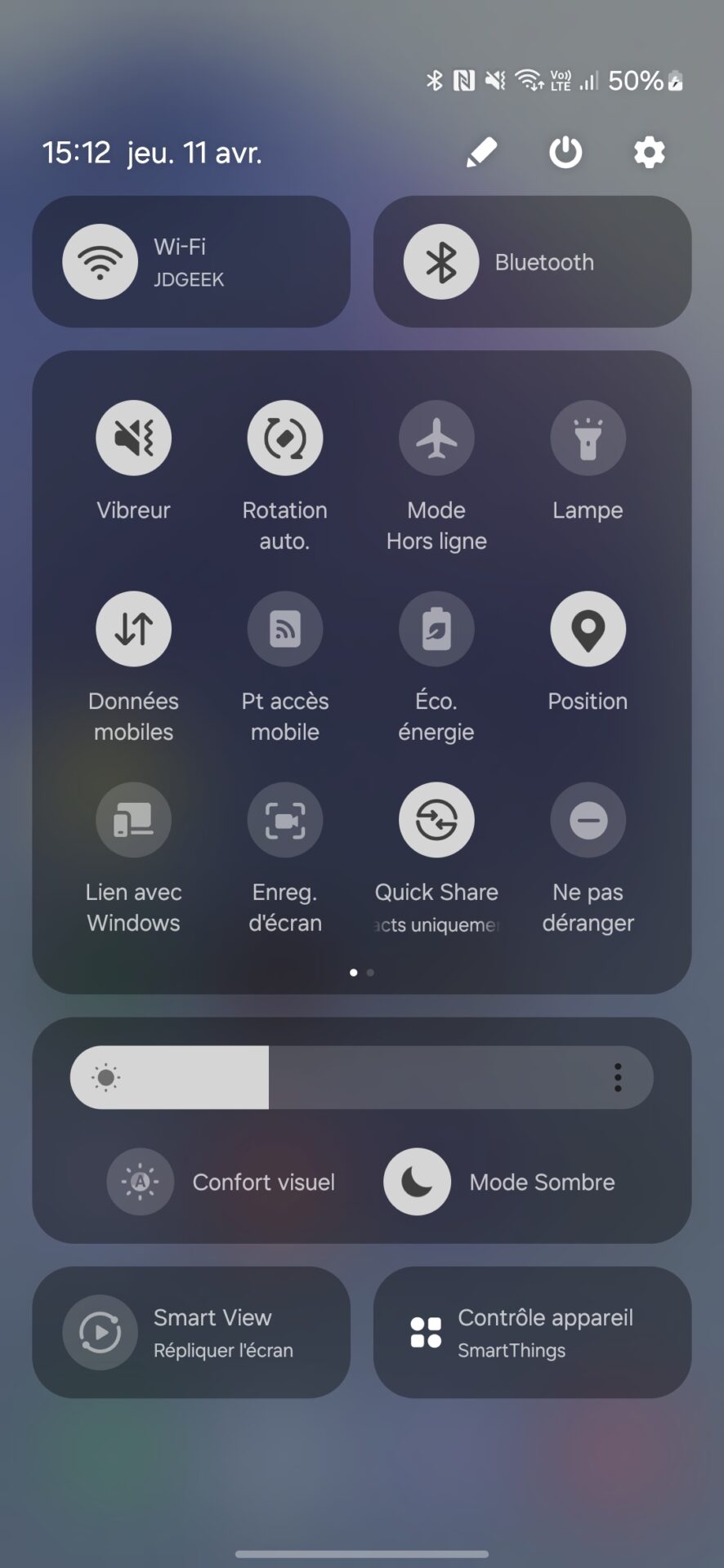The image size is (724, 1568).
Task: Switch the Vibreur sound mode
Action: (133, 438)
